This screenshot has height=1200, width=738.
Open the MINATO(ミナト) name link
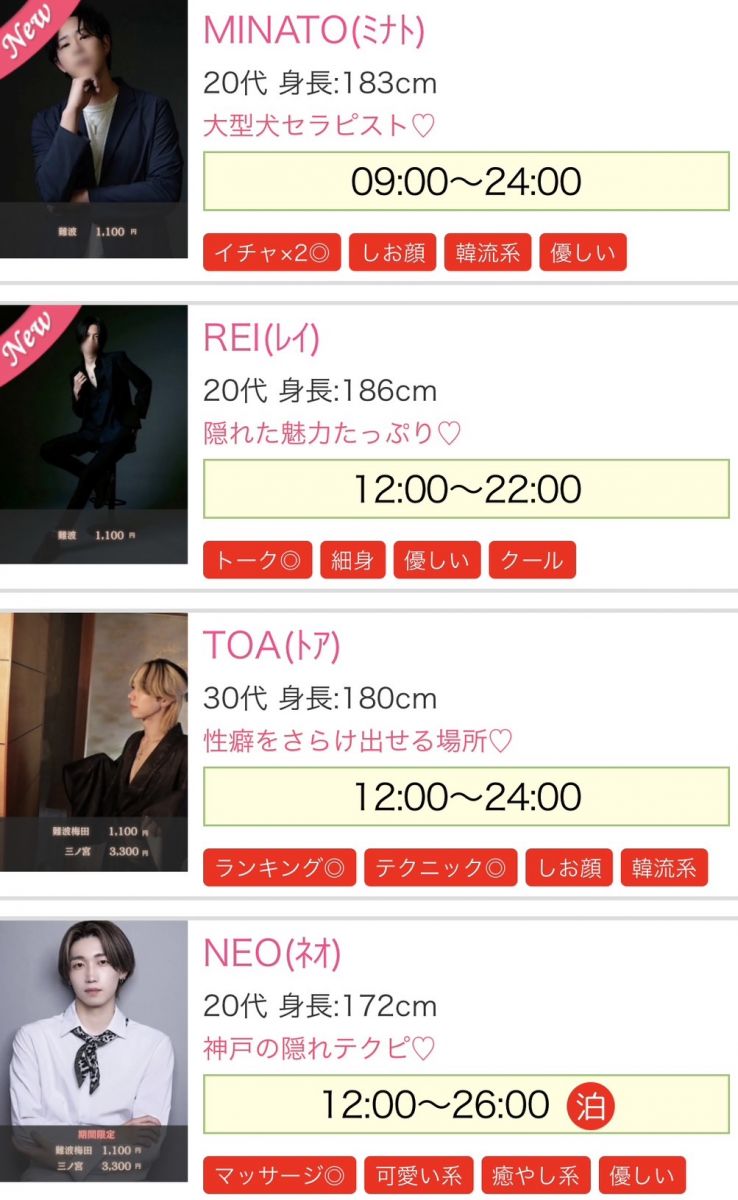313,31
